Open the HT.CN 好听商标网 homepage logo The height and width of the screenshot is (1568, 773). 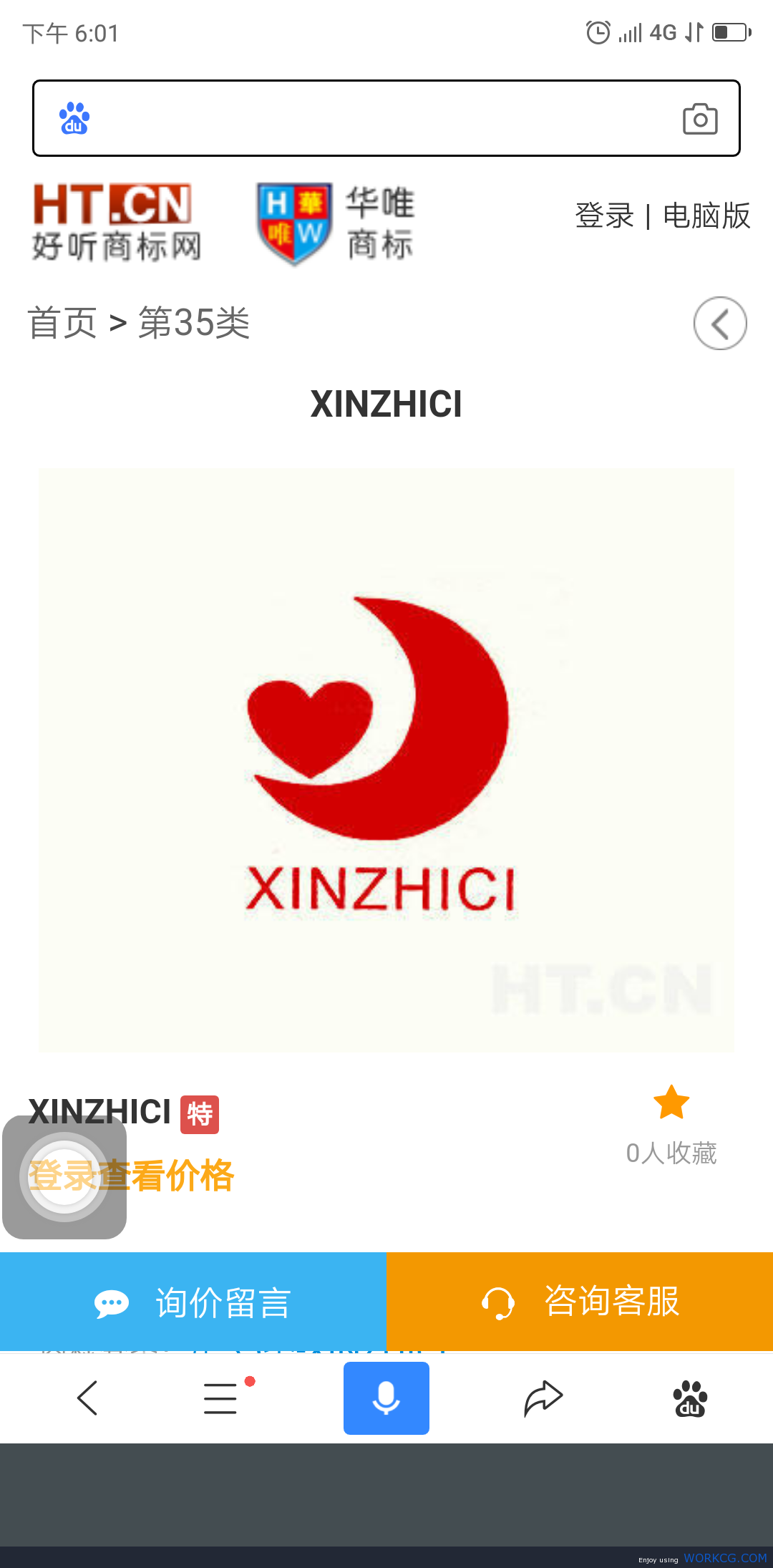click(117, 222)
